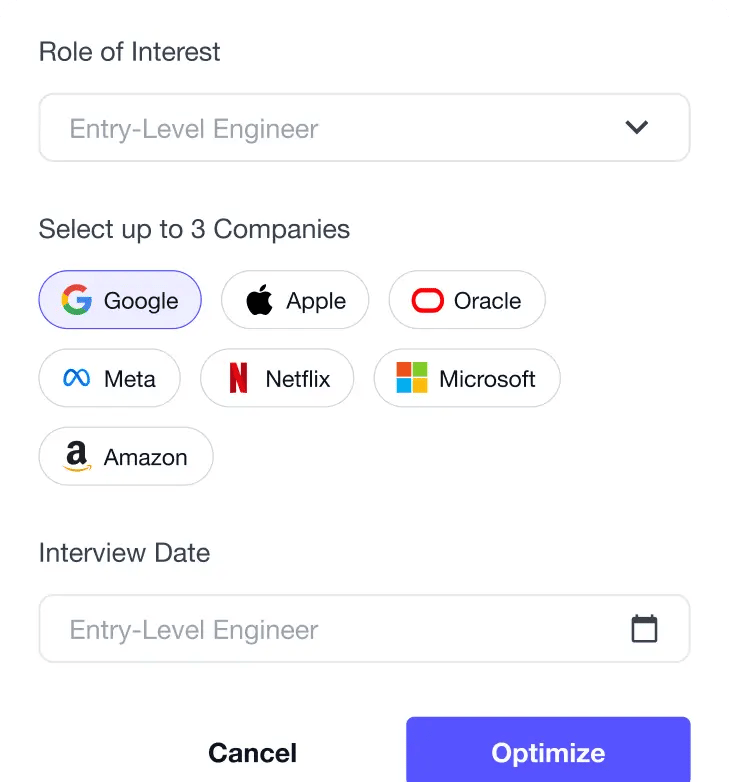The image size is (729, 782).
Task: Click Cancel to dismiss the form
Action: tap(252, 752)
